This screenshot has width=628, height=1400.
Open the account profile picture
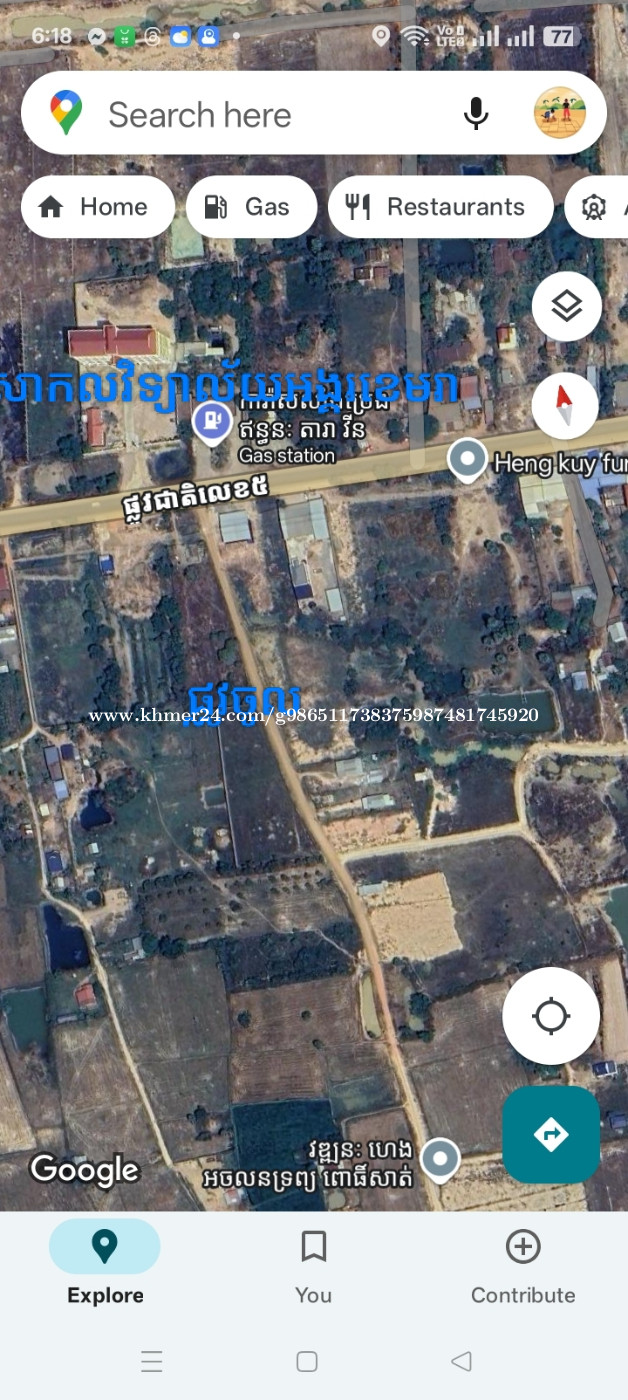pyautogui.click(x=560, y=113)
